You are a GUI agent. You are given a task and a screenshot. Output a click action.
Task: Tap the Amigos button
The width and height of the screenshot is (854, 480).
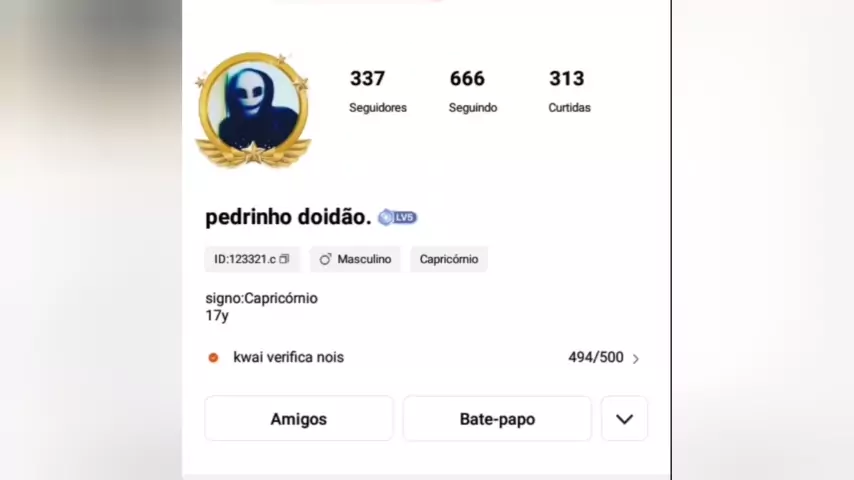[298, 419]
